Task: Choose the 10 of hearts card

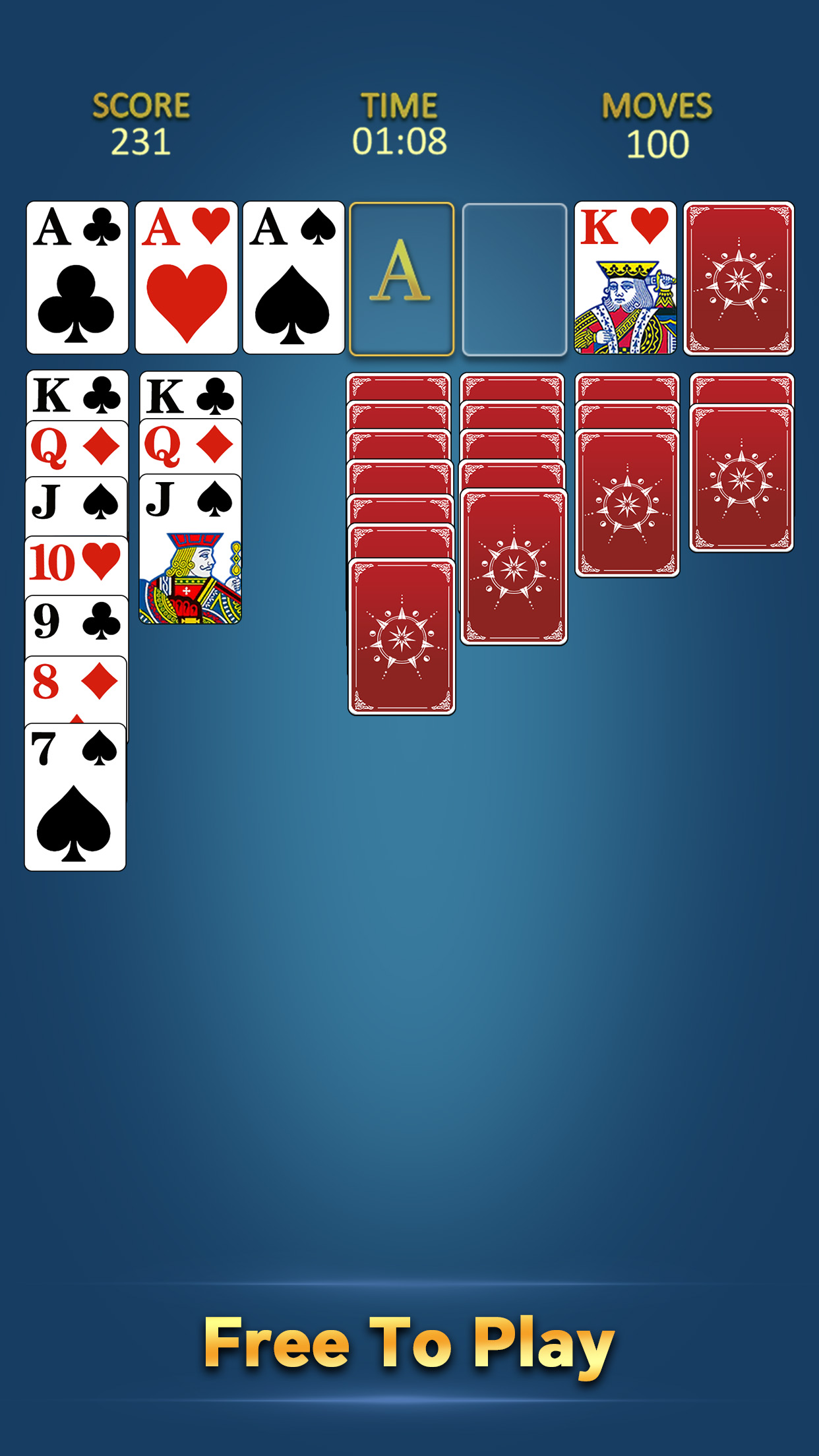Action: [75, 564]
